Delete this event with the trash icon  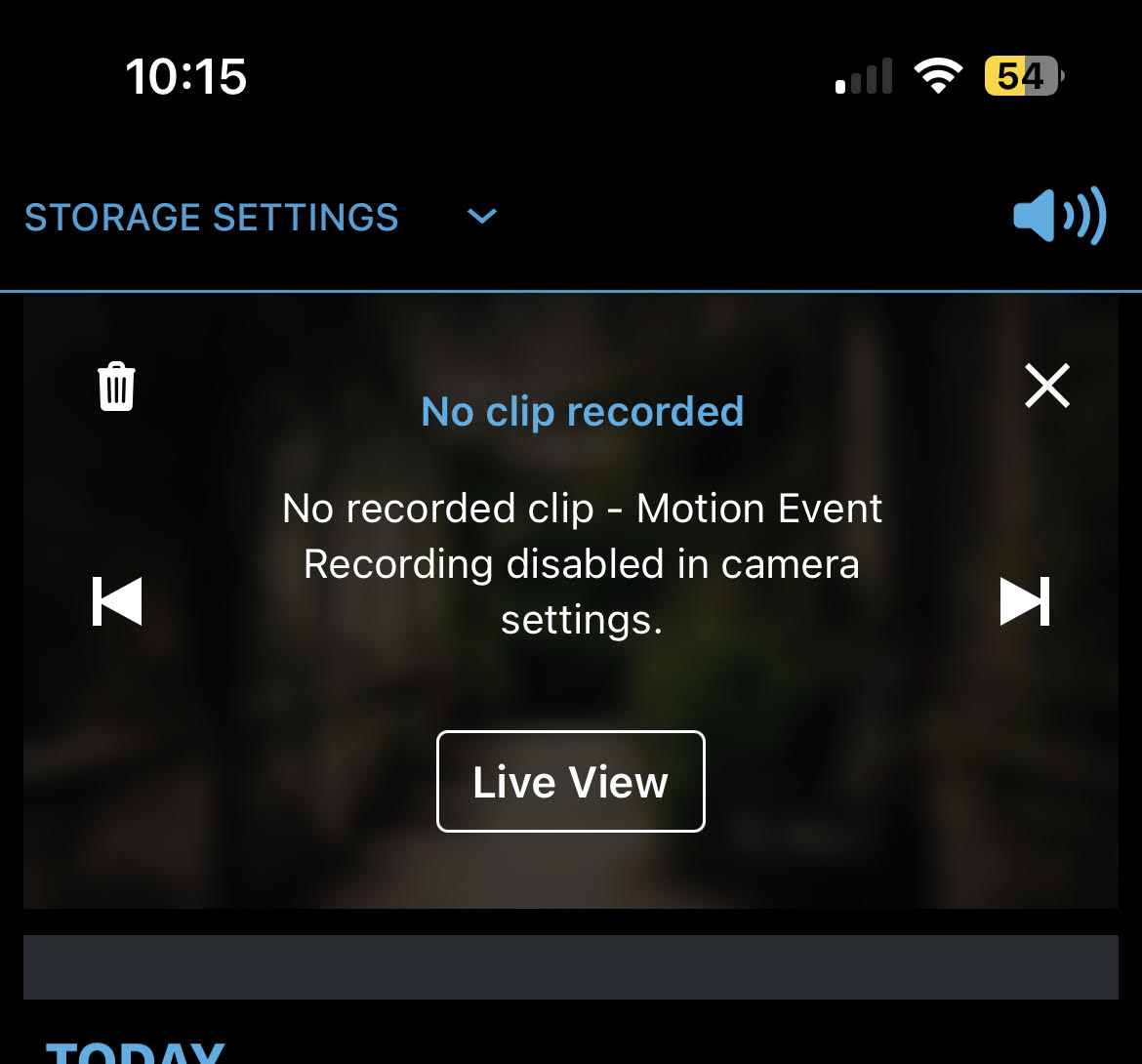click(117, 387)
